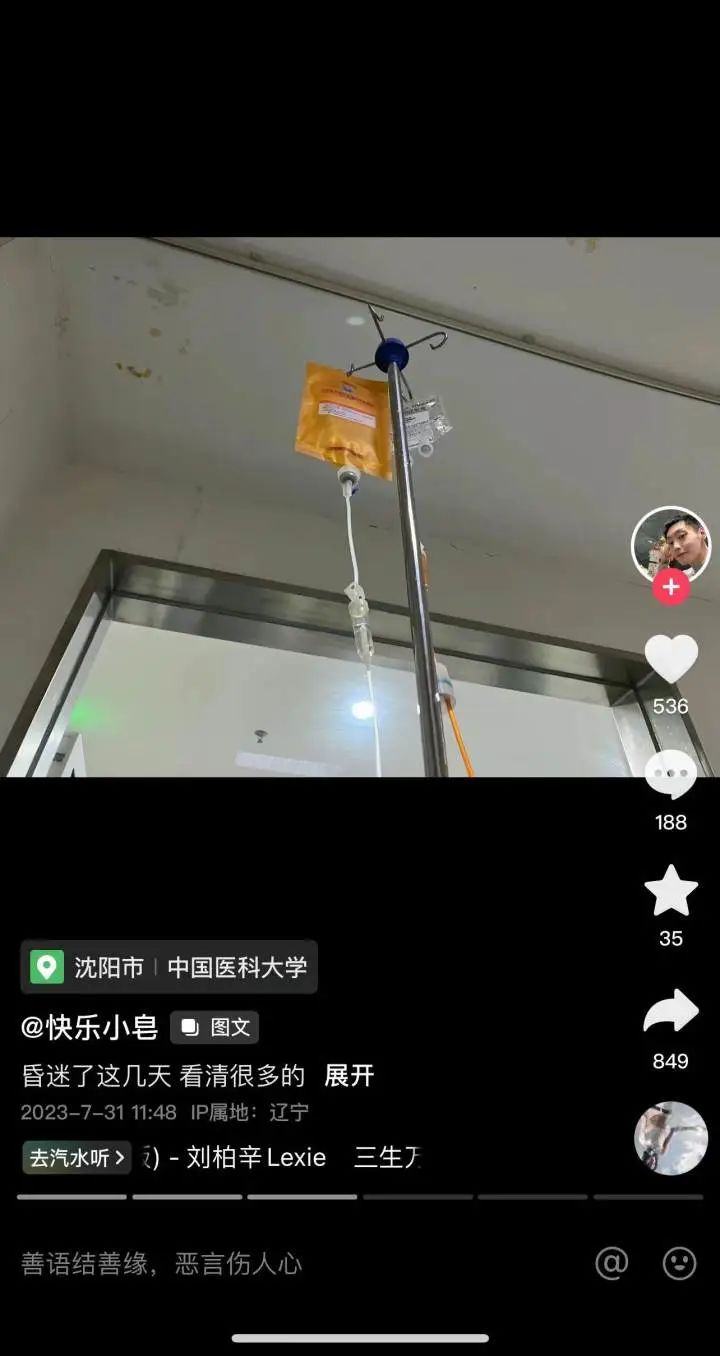Open the creator's profile avatar
This screenshot has height=1356, width=720.
click(670, 543)
